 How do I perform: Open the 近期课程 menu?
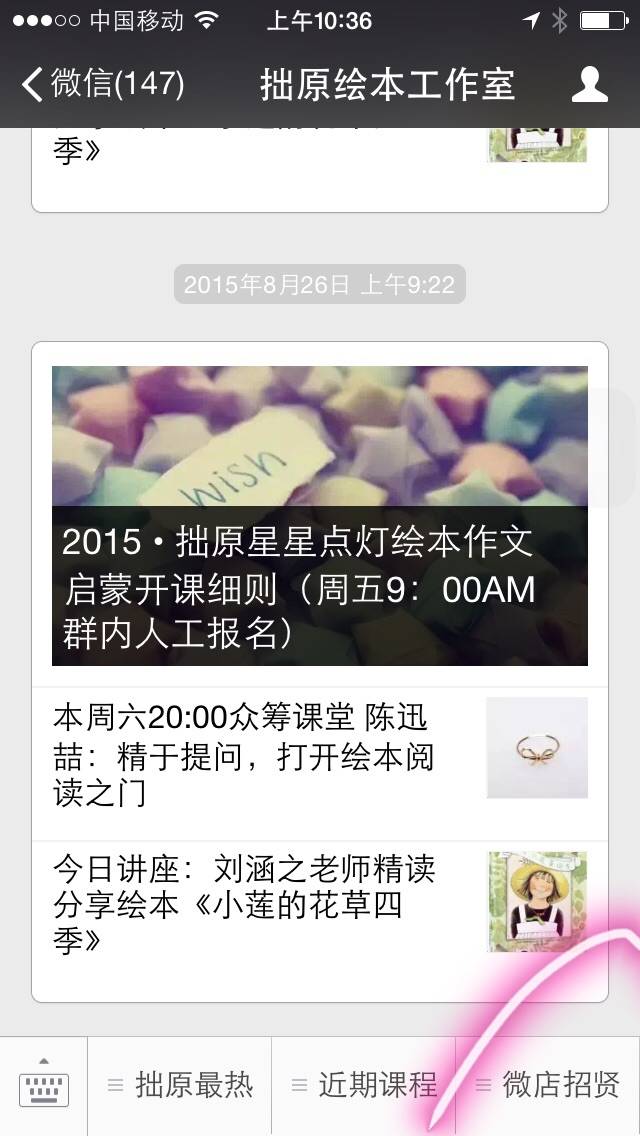364,1086
